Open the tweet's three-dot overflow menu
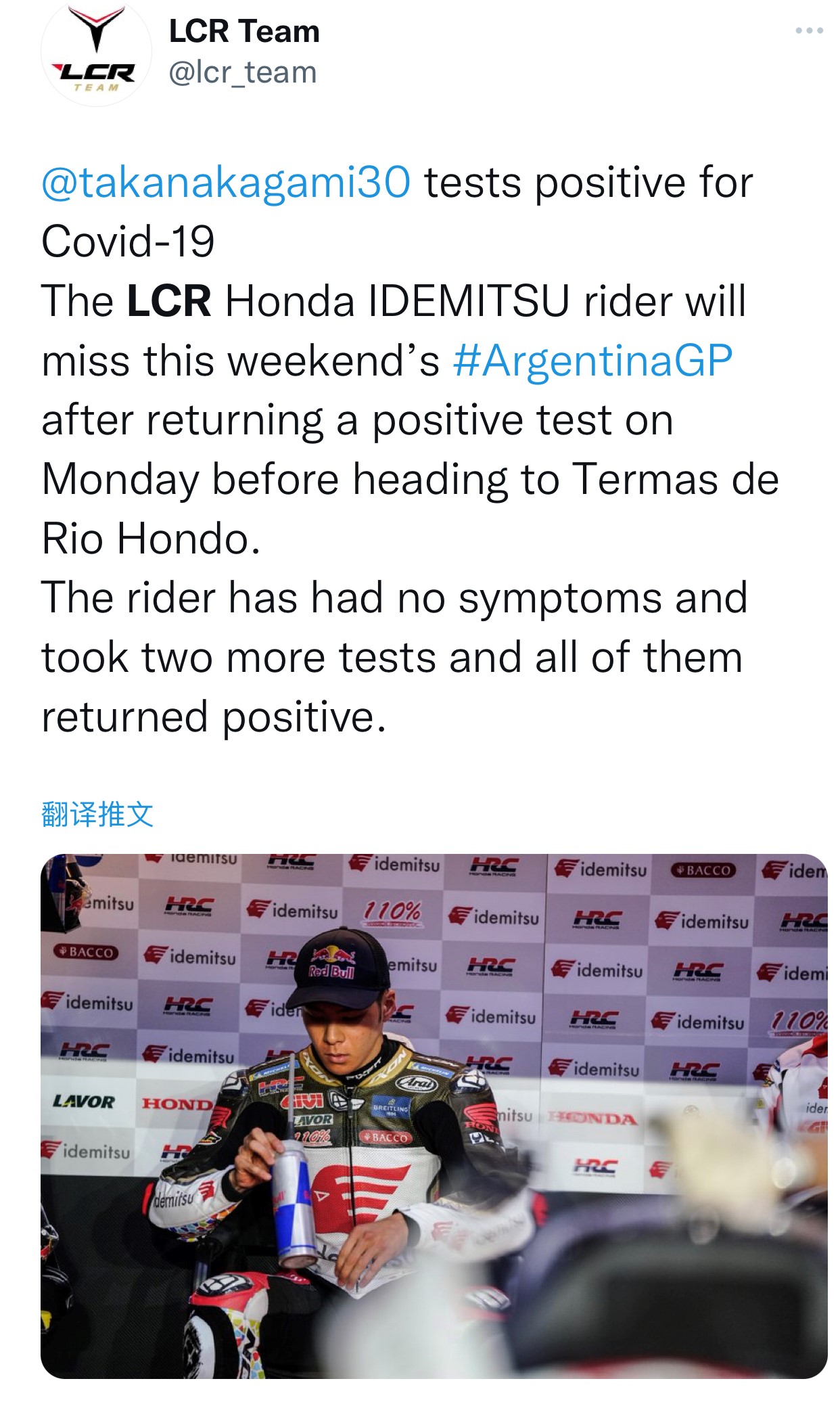The image size is (840, 1402). coord(809,31)
